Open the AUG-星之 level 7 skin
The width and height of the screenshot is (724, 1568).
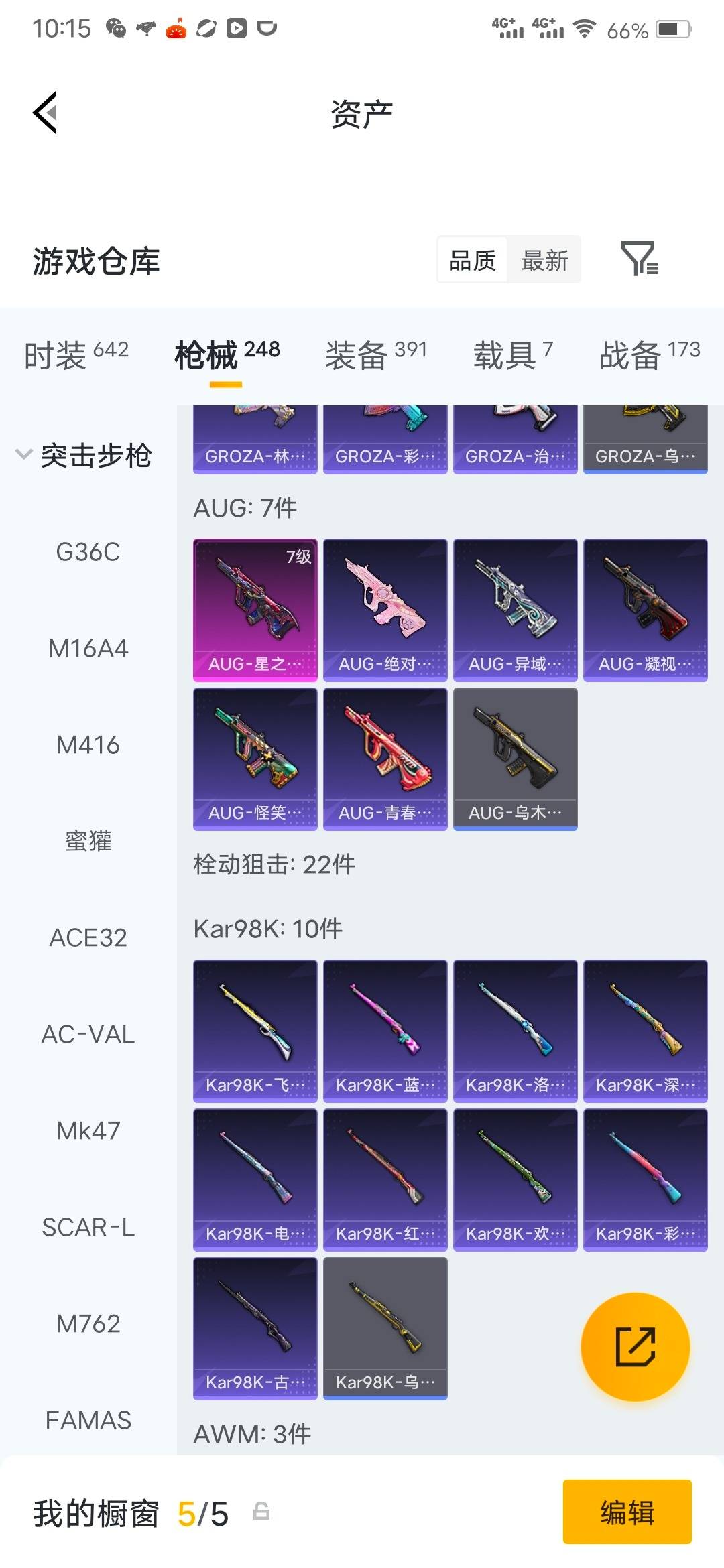255,610
